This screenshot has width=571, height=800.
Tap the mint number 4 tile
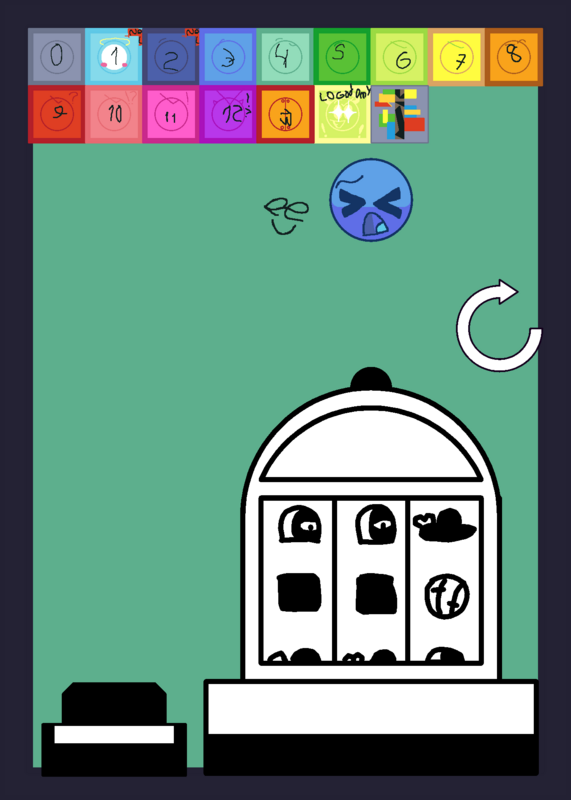285,56
